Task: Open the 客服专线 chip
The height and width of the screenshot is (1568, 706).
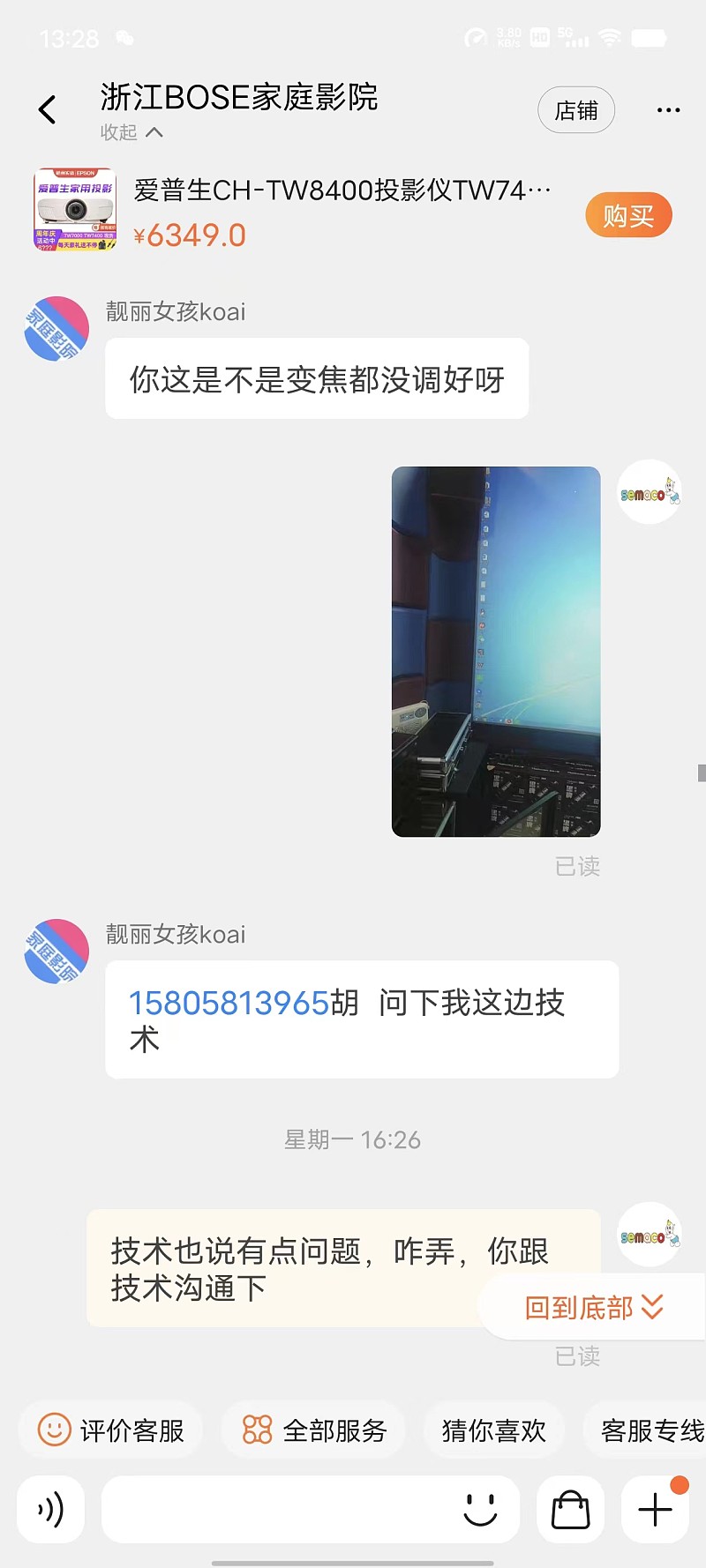Action: [x=645, y=1430]
